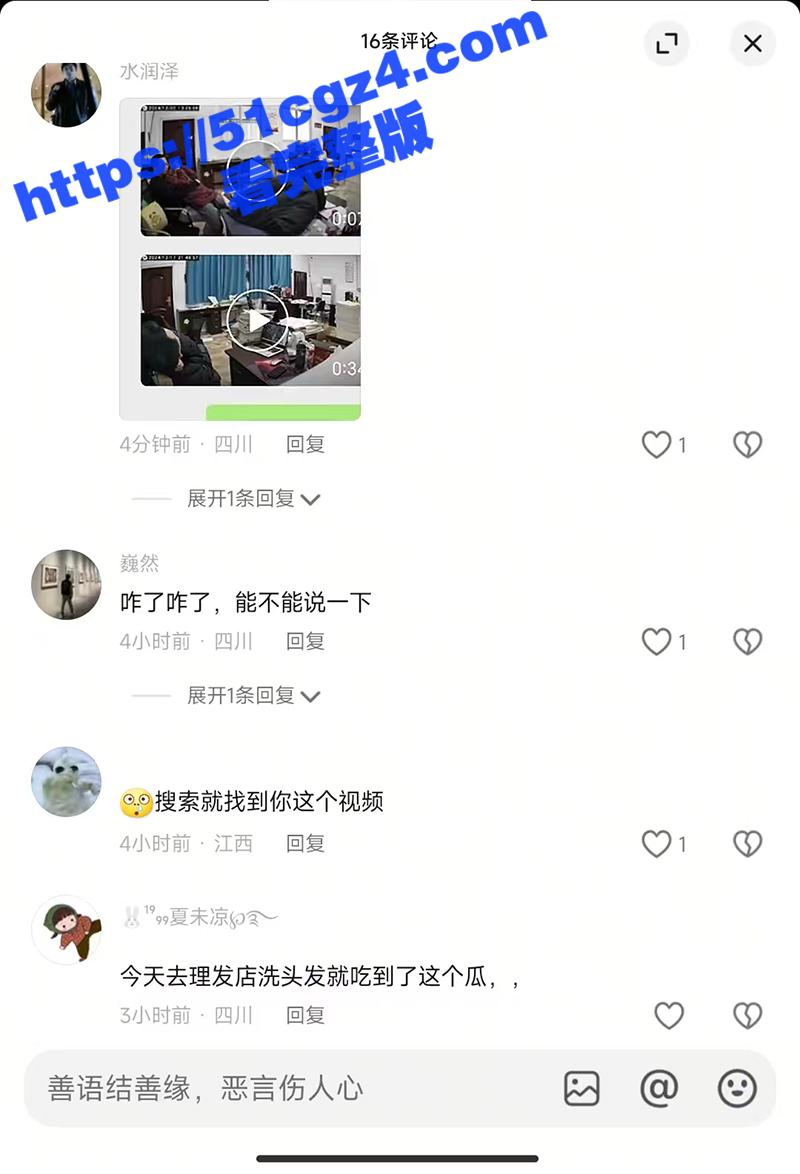Like 巍然's comment
The width and height of the screenshot is (800, 1174).
click(656, 642)
